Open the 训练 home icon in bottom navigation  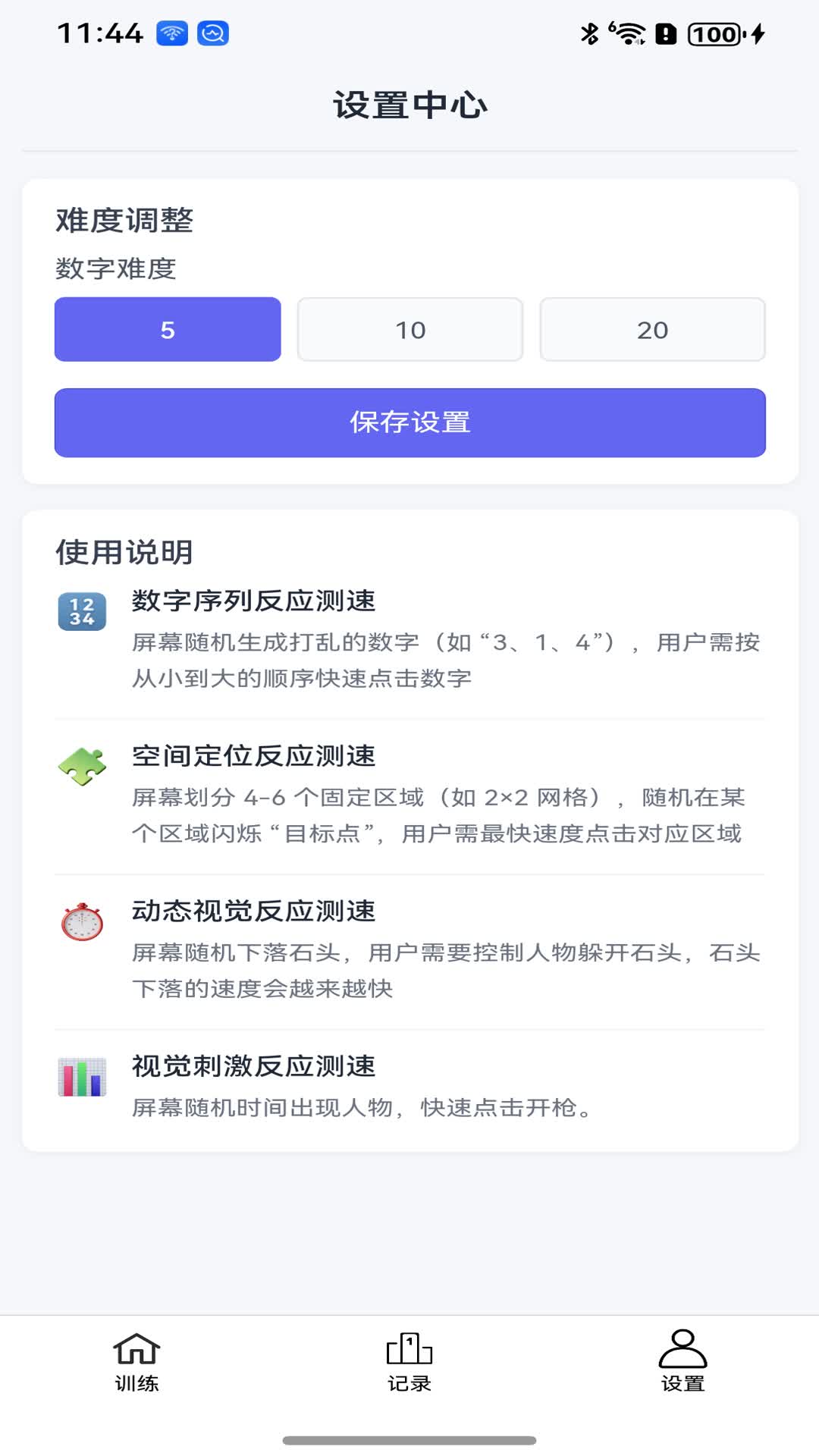[136, 1349]
